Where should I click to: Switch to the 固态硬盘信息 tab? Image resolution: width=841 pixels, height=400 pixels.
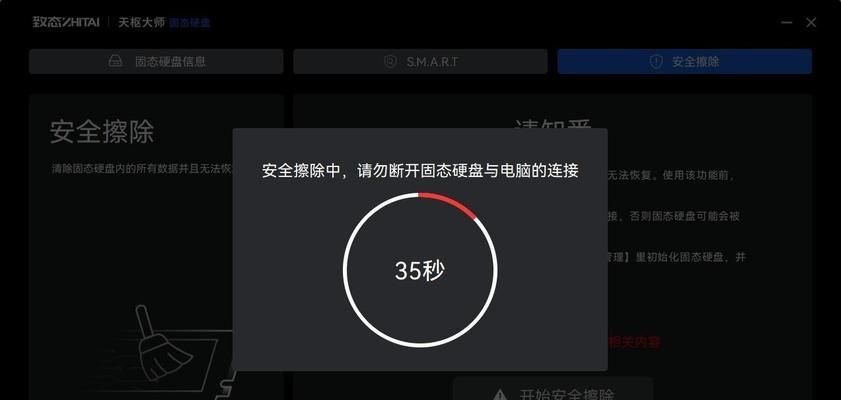point(156,61)
